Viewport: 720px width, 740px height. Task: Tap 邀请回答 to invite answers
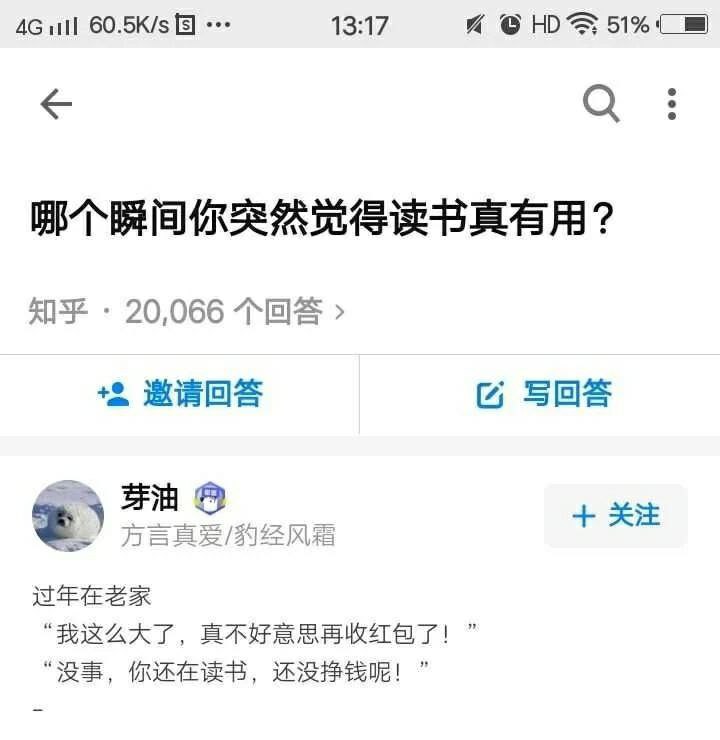click(180, 394)
